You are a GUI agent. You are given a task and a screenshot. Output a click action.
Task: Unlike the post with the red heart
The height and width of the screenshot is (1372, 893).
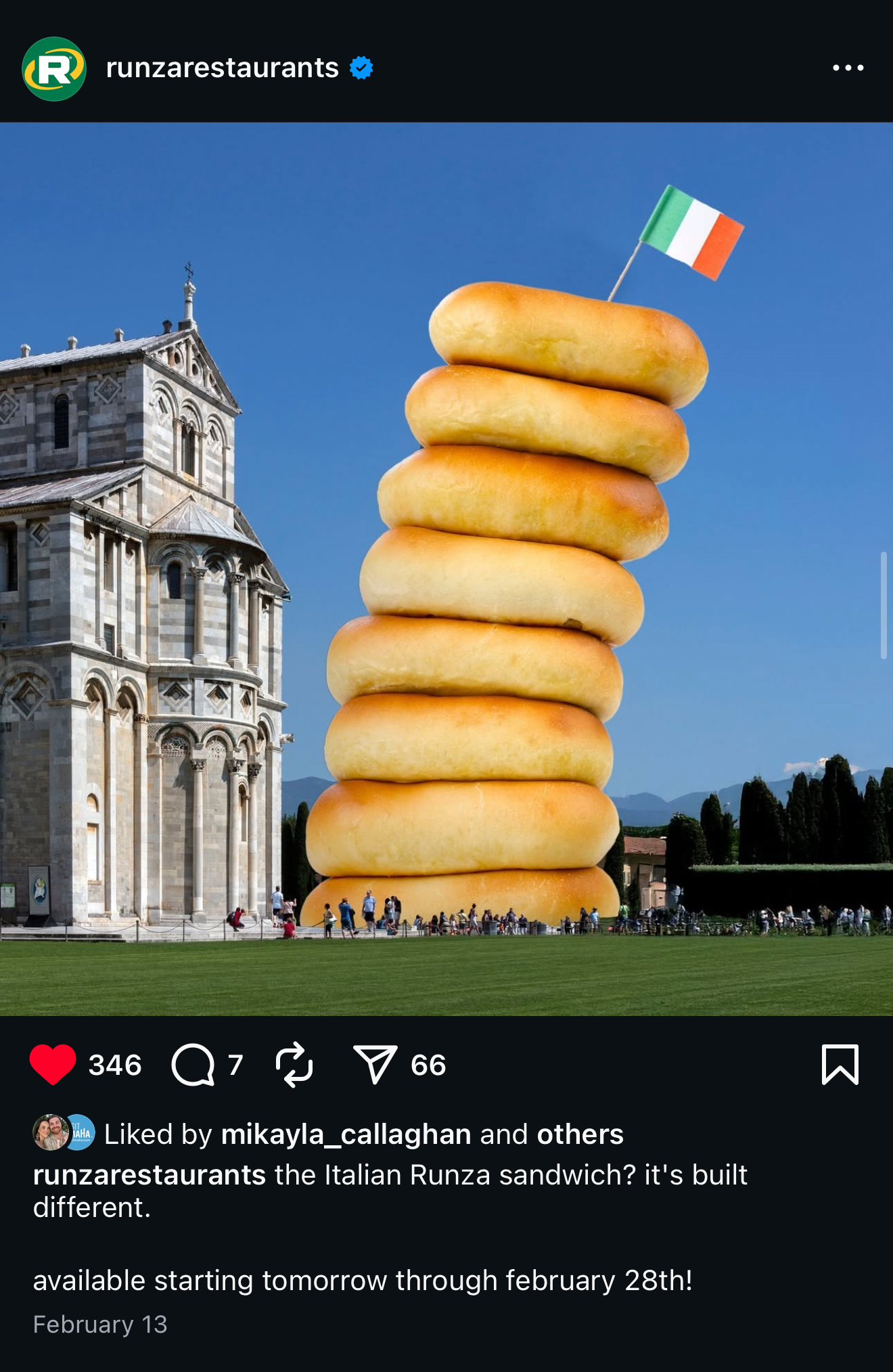(53, 1065)
